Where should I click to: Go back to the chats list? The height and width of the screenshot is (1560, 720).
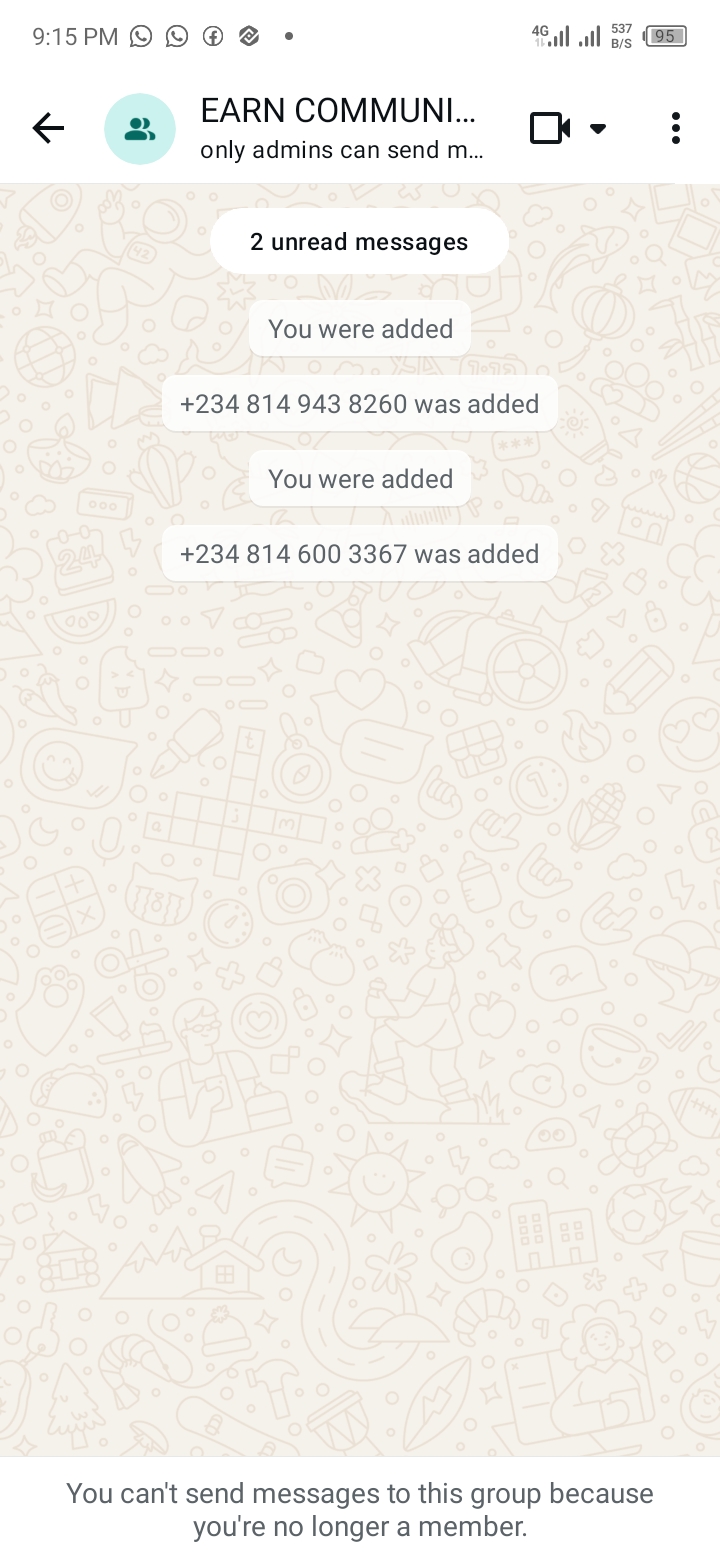pos(48,128)
